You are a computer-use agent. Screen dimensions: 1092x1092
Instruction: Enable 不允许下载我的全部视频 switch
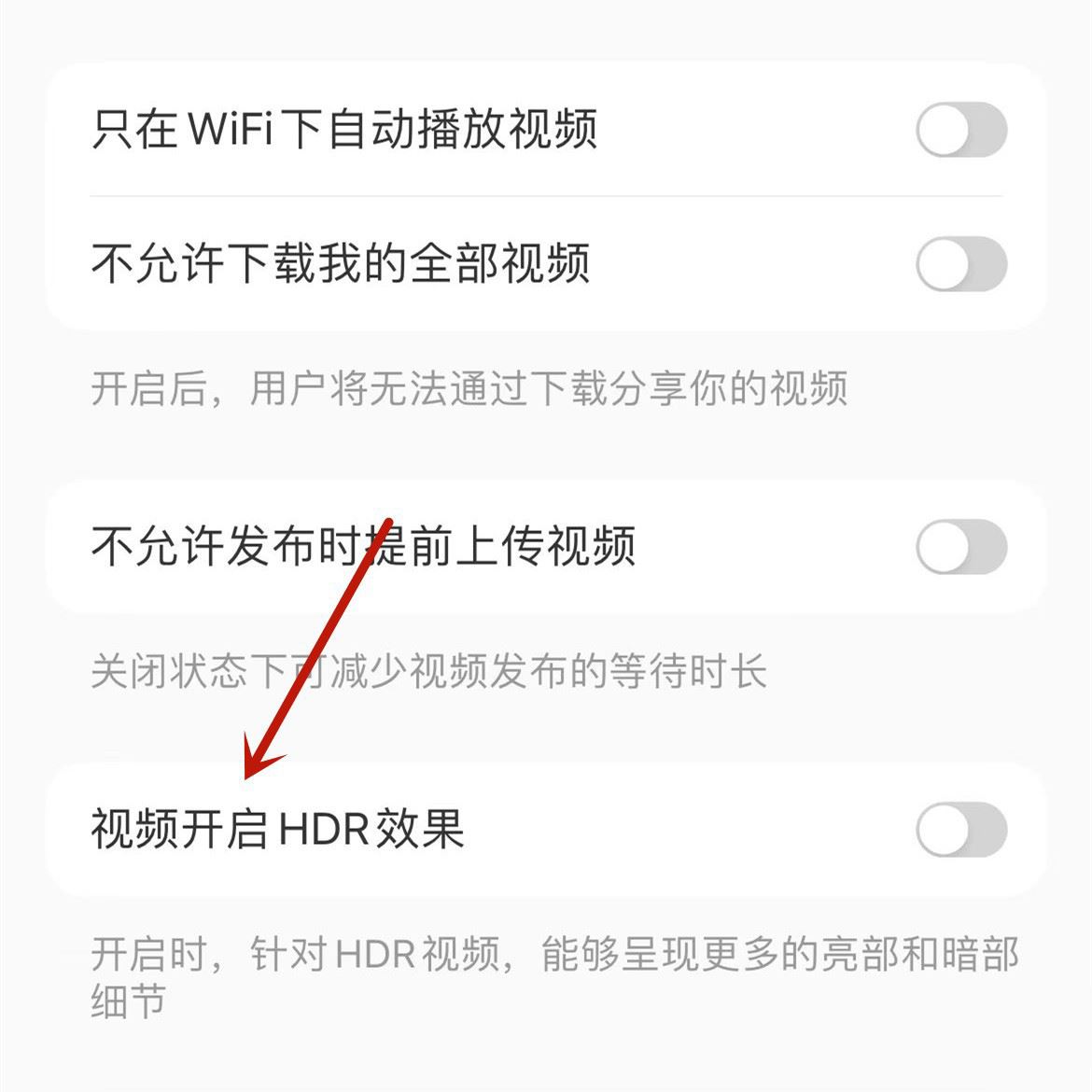pos(960,264)
